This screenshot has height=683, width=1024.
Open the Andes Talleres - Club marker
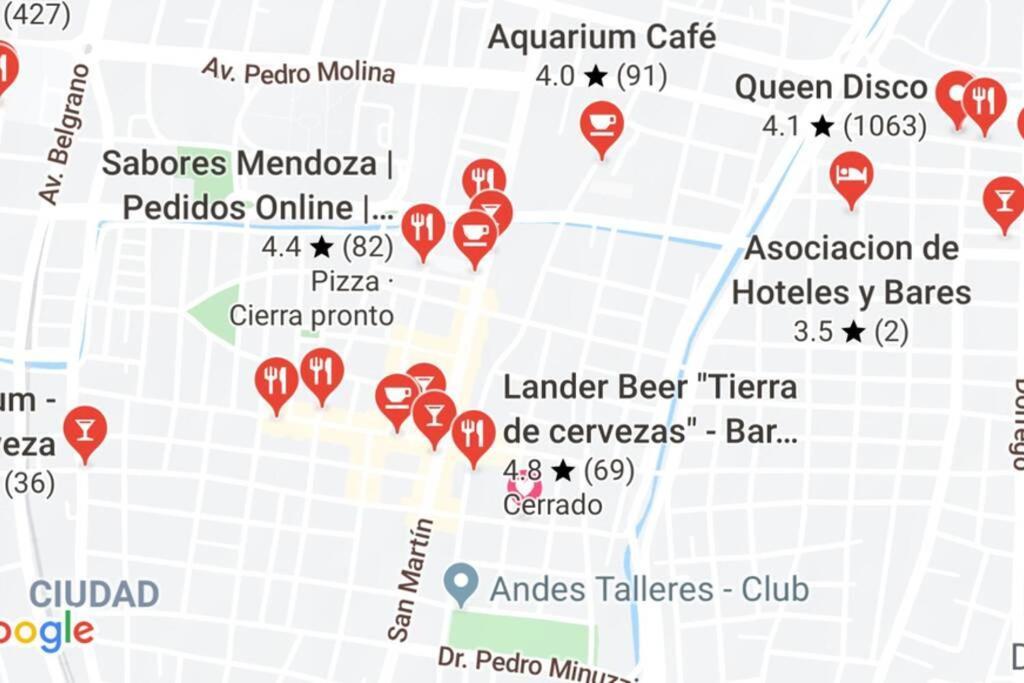[x=461, y=583]
